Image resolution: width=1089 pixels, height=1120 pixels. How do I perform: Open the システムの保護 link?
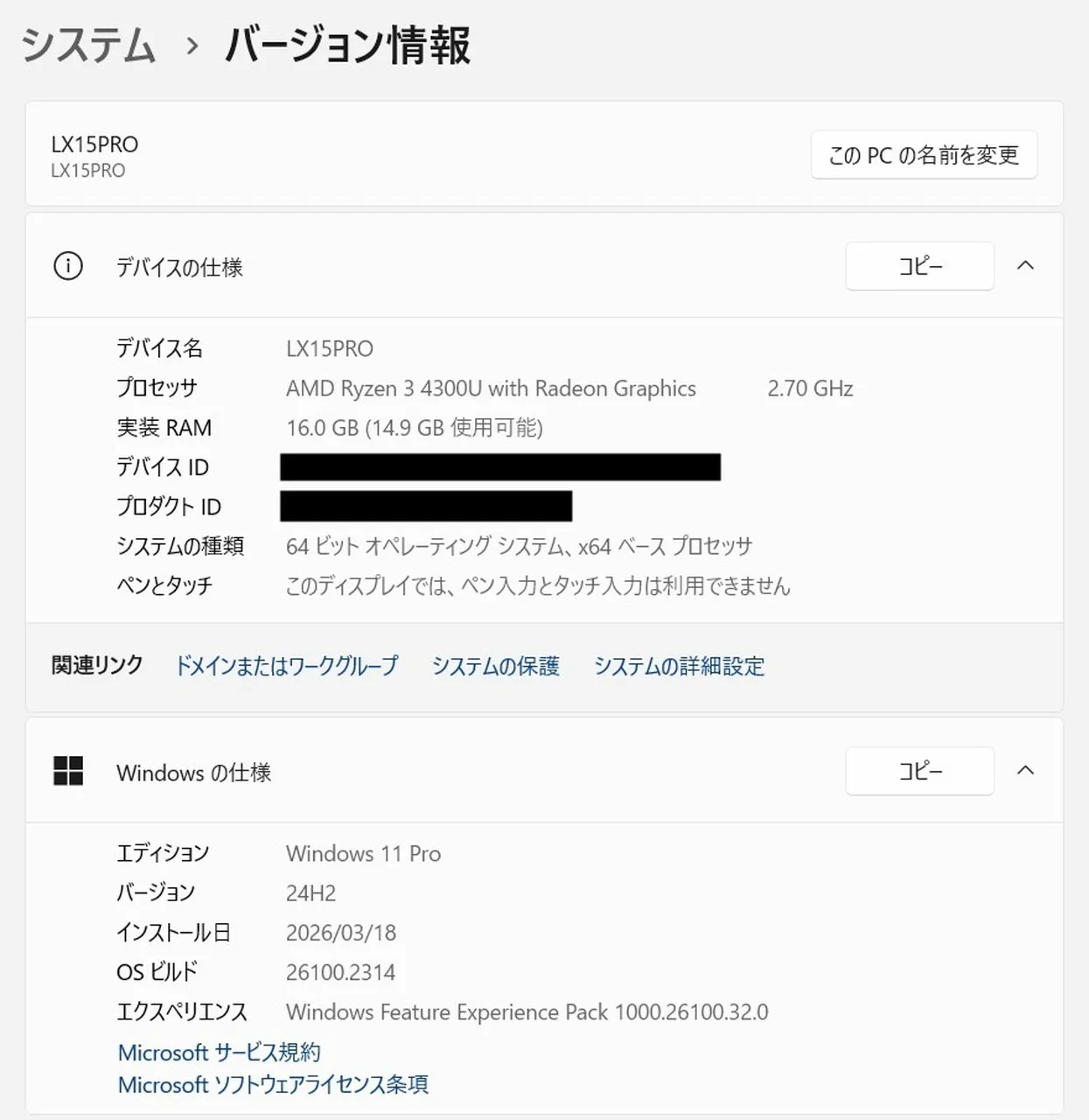(x=495, y=666)
